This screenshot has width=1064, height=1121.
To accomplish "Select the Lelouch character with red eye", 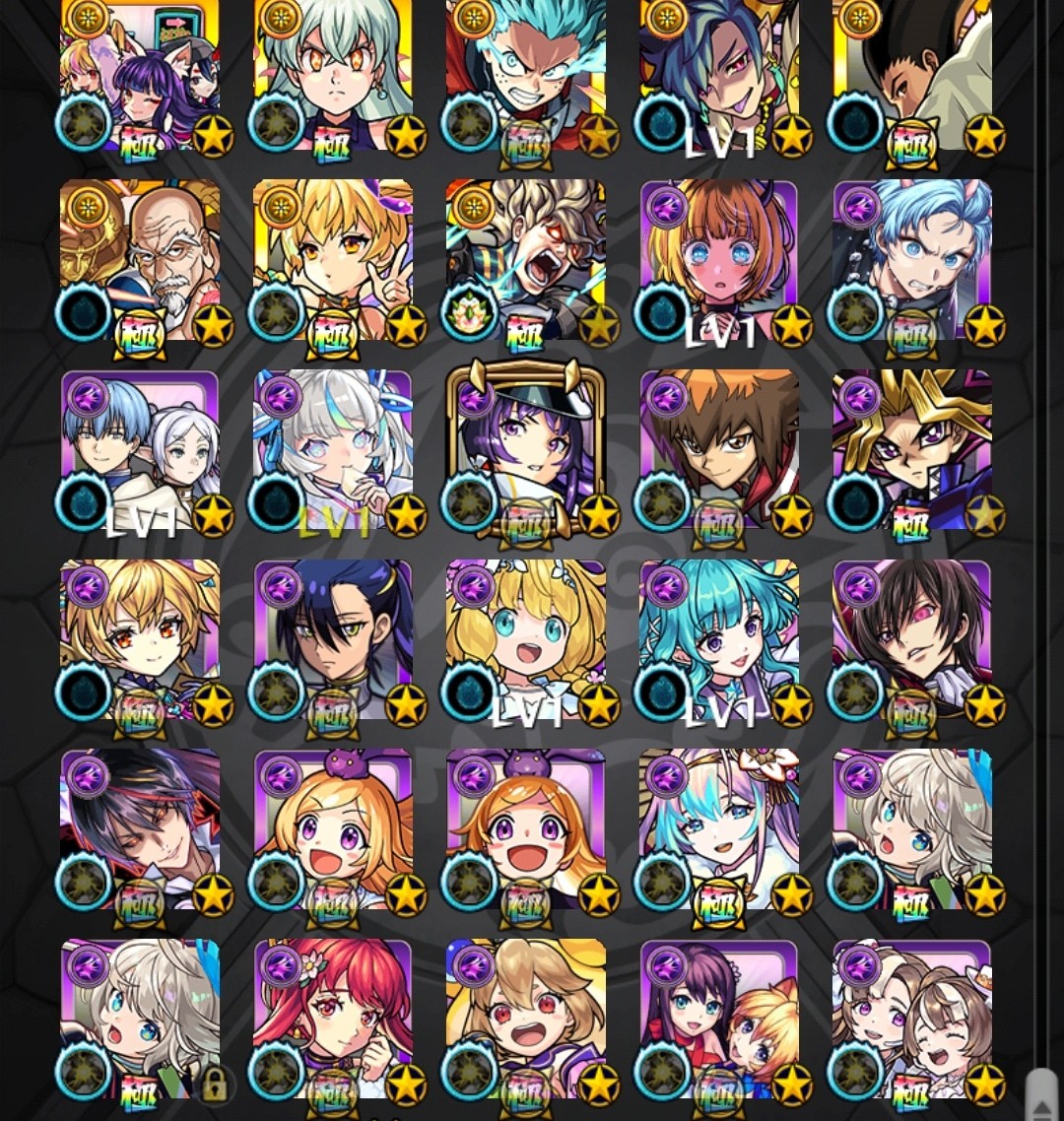I will [x=912, y=638].
